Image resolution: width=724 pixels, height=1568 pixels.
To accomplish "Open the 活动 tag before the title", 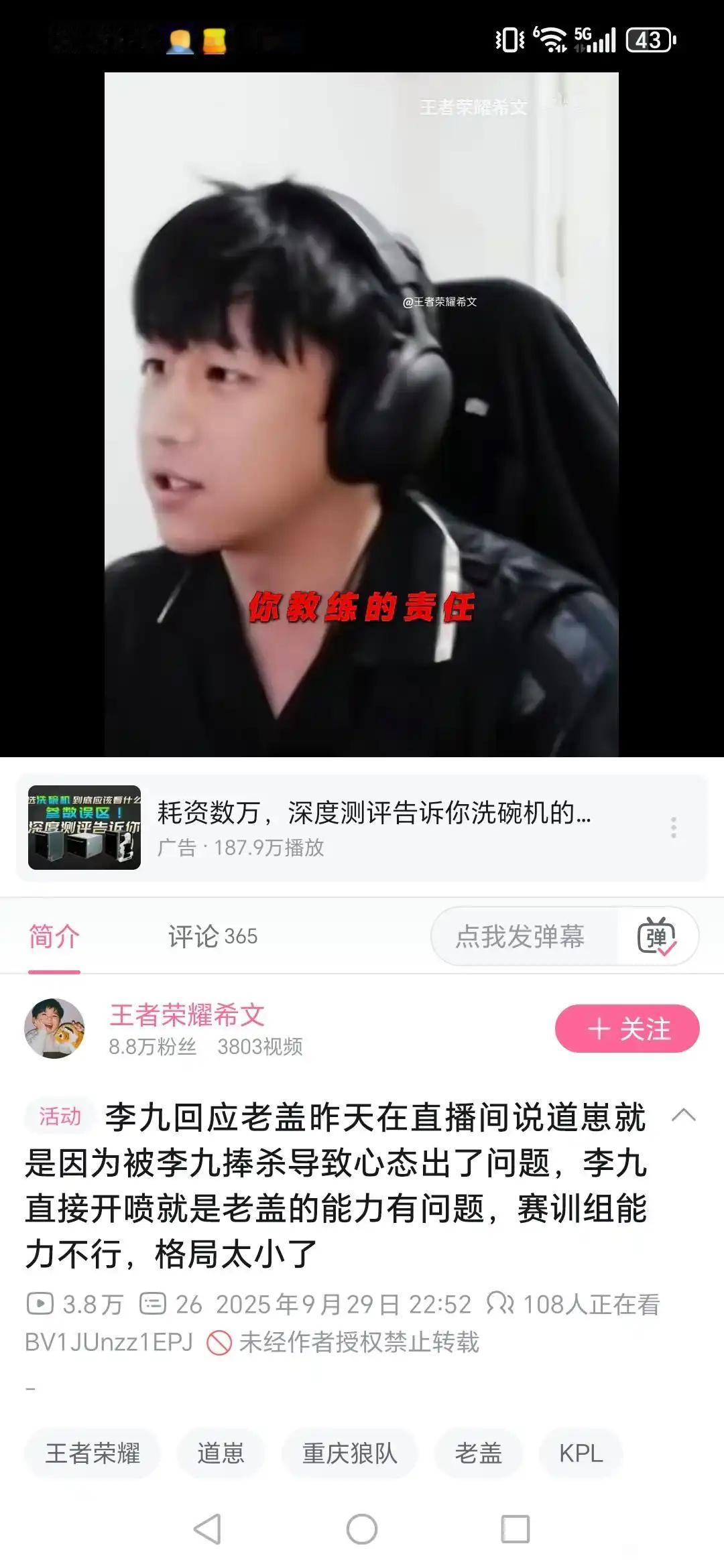I will (x=60, y=1116).
